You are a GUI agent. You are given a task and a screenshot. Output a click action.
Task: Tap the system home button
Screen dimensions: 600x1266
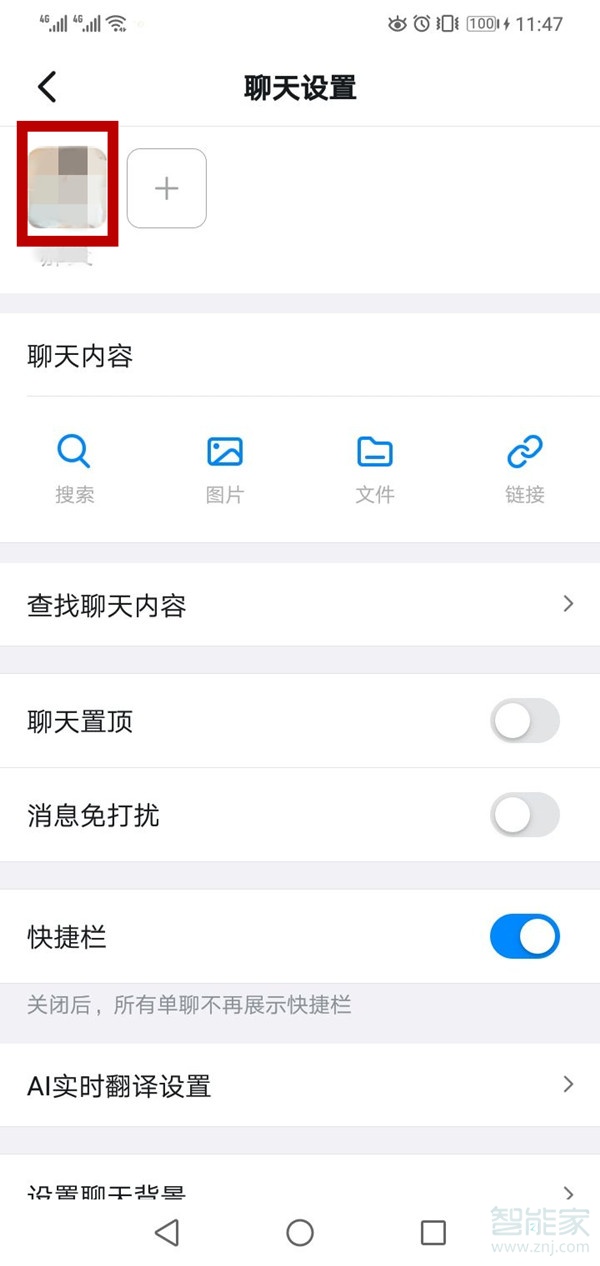pyautogui.click(x=300, y=1232)
